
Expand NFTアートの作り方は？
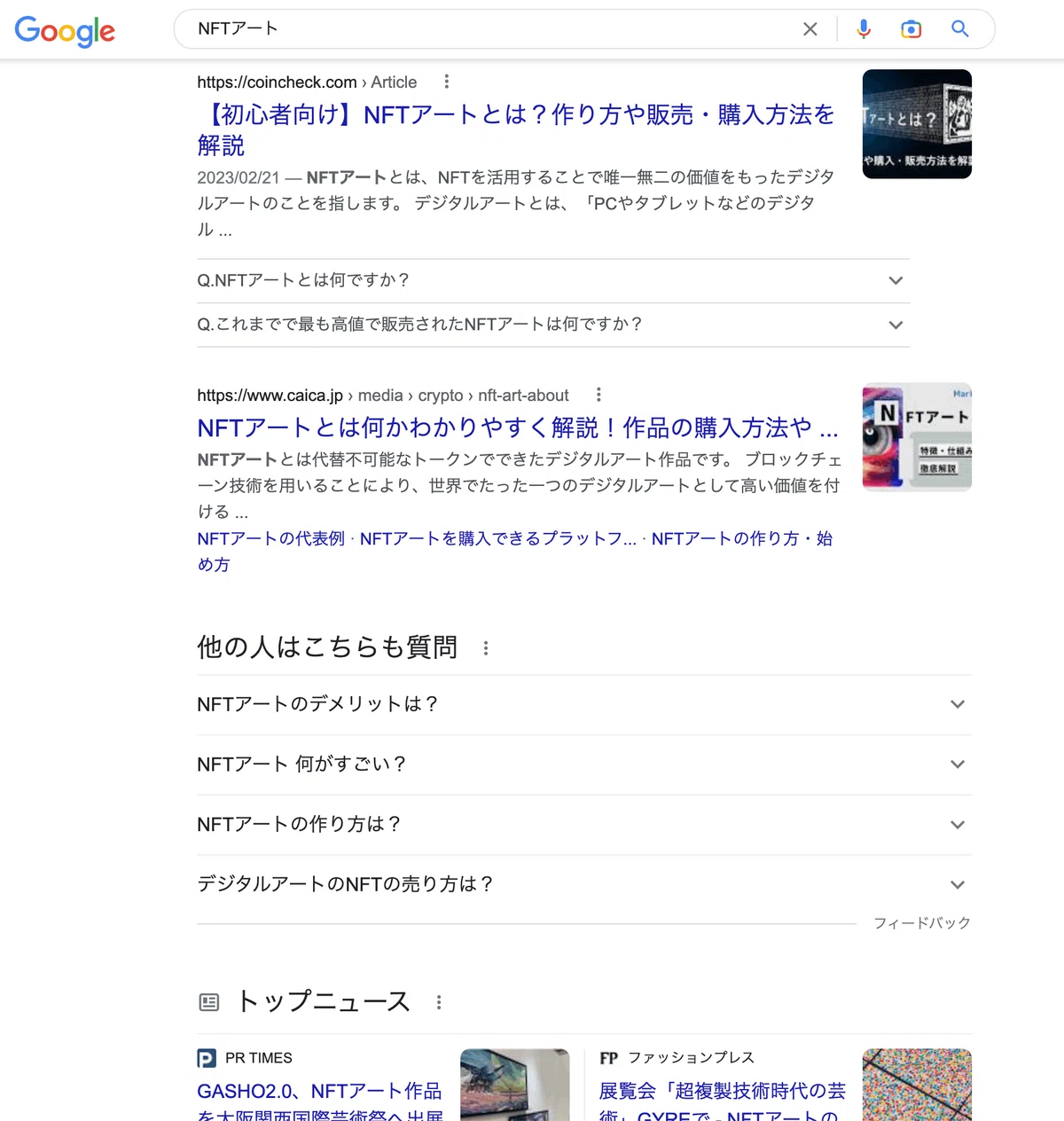click(x=584, y=825)
